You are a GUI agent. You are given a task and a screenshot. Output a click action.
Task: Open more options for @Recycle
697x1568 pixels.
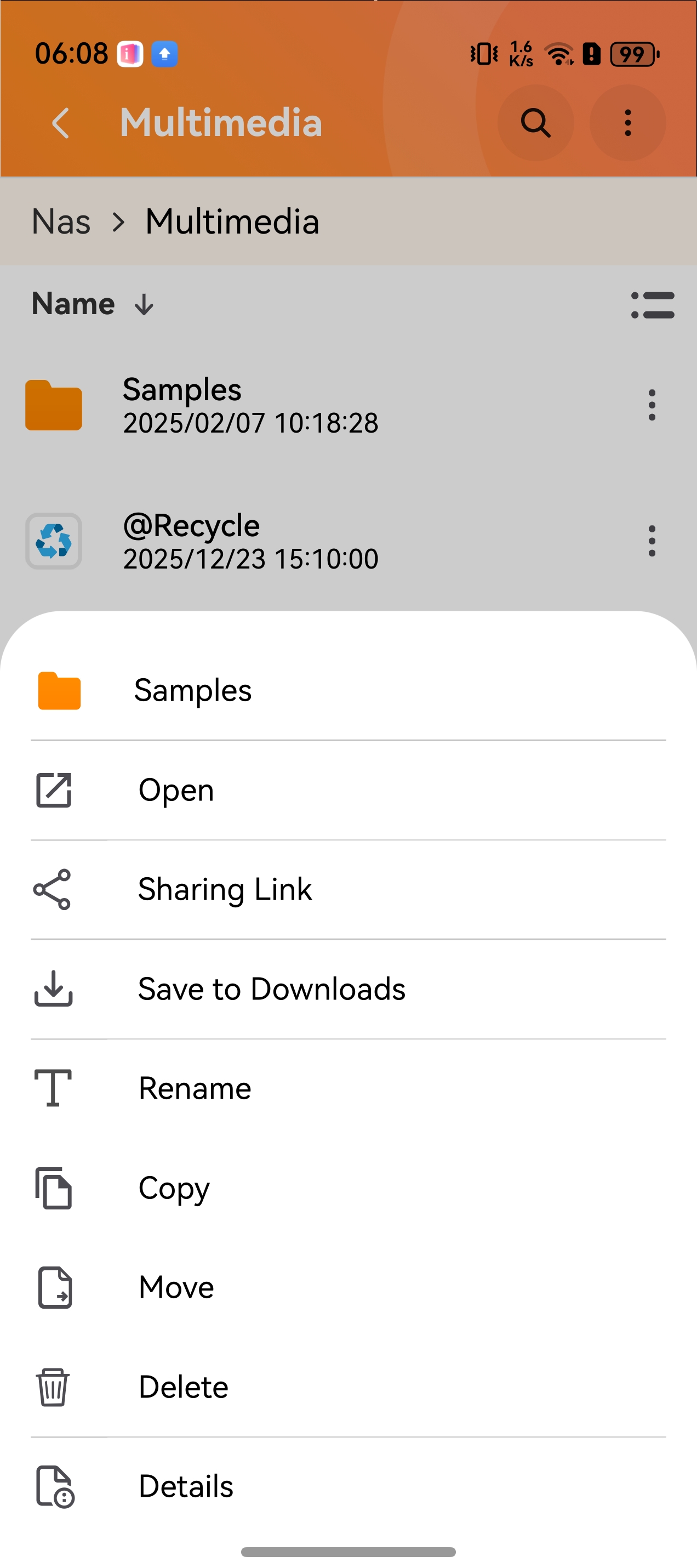652,541
